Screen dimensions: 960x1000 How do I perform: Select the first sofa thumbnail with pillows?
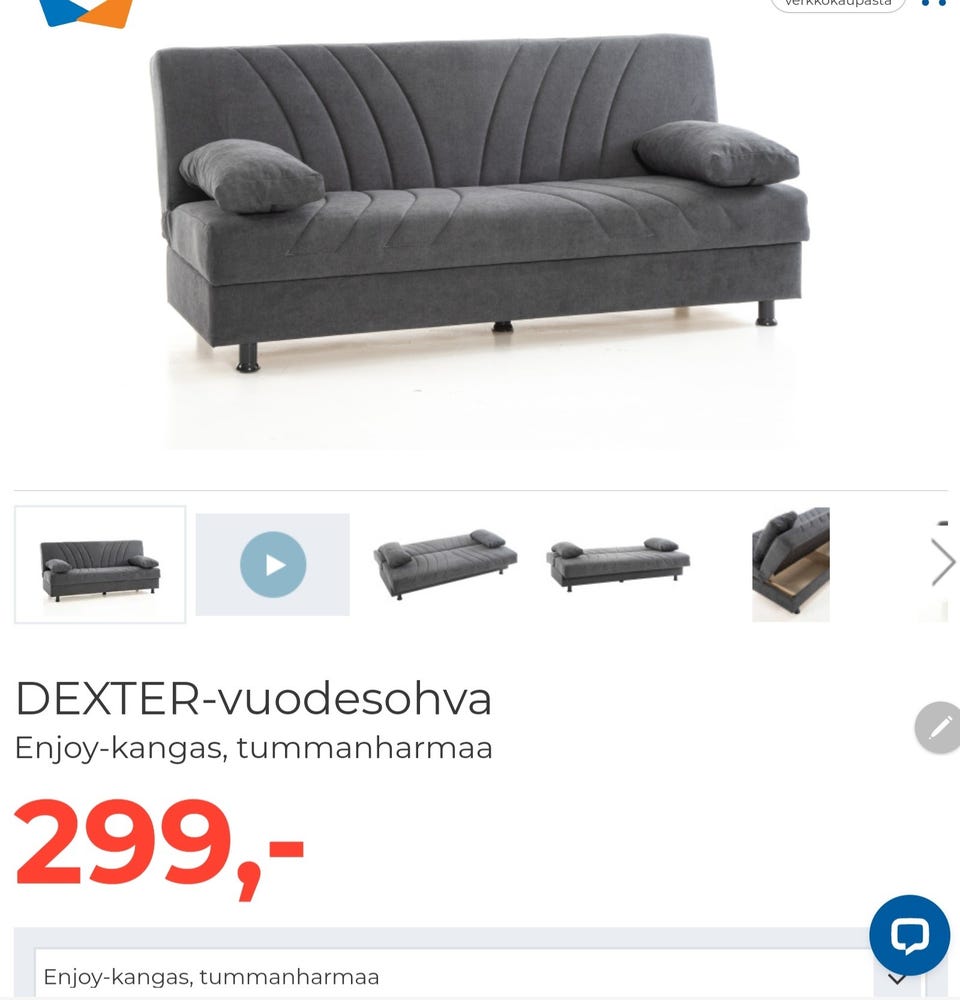100,565
